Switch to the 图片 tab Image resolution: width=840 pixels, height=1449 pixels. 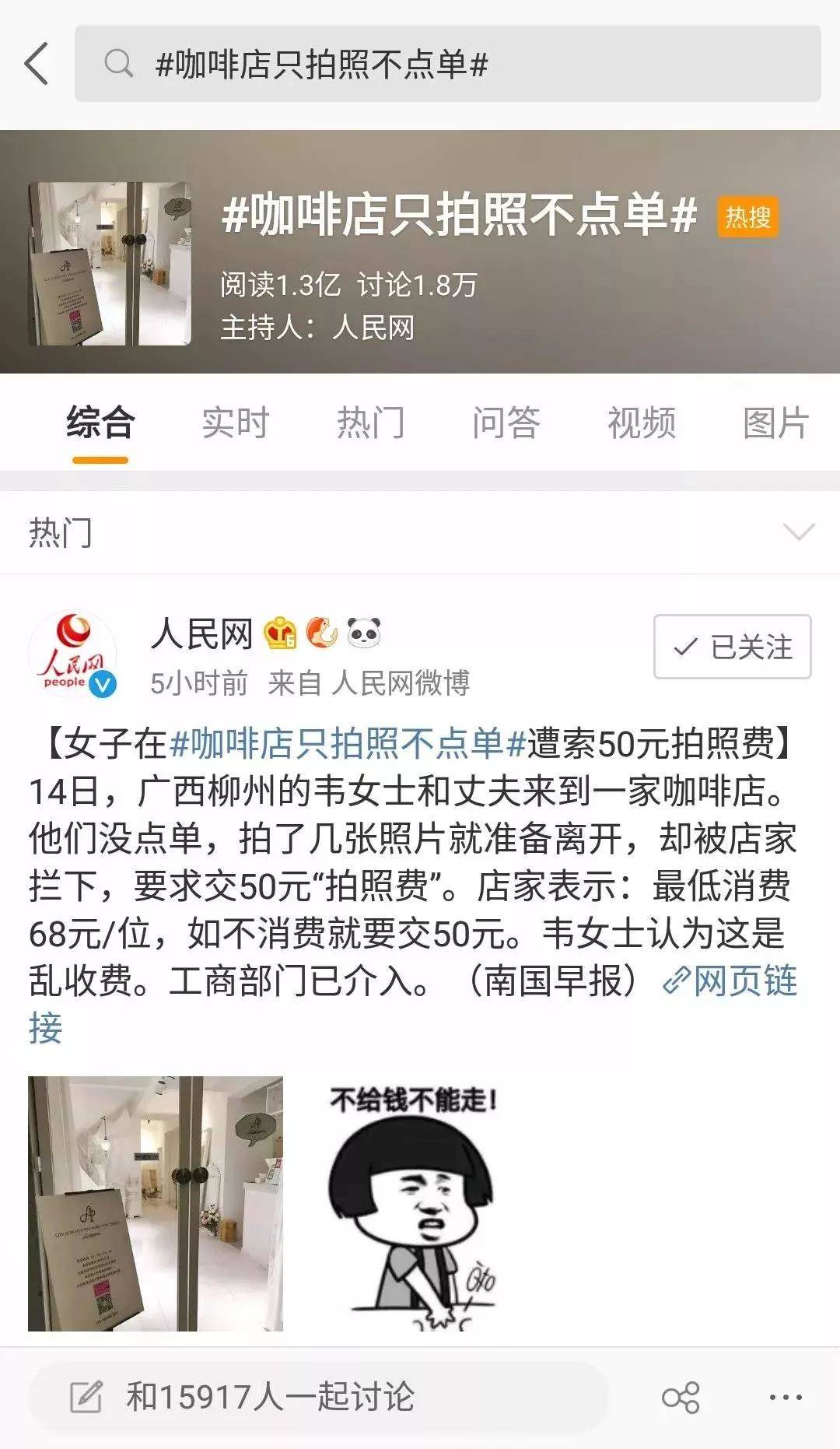tap(775, 423)
